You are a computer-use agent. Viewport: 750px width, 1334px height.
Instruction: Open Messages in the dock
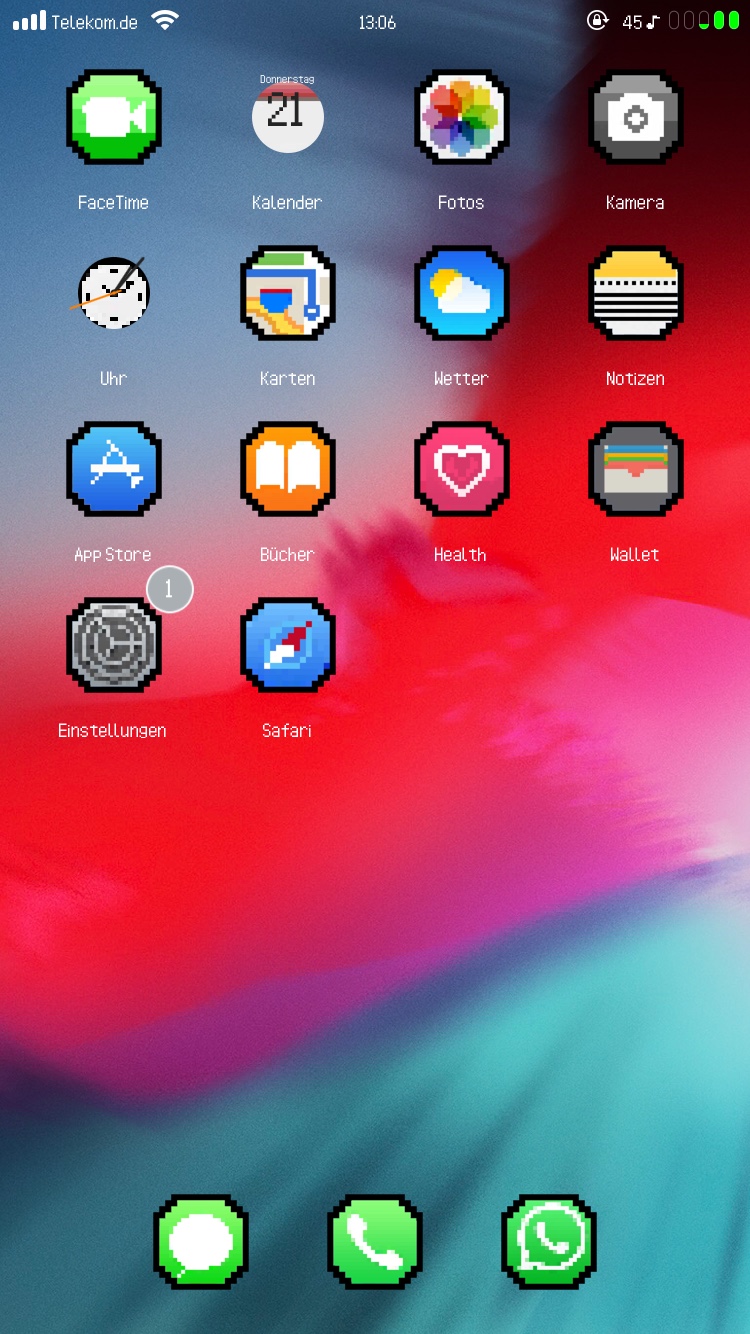200,1241
